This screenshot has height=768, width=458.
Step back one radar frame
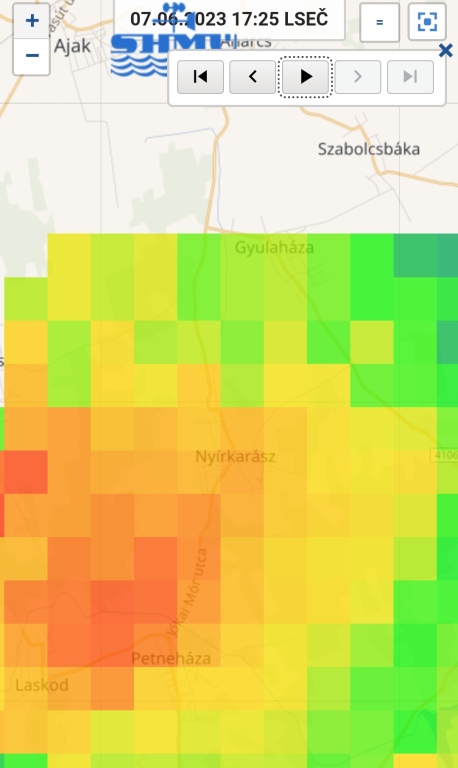(253, 77)
